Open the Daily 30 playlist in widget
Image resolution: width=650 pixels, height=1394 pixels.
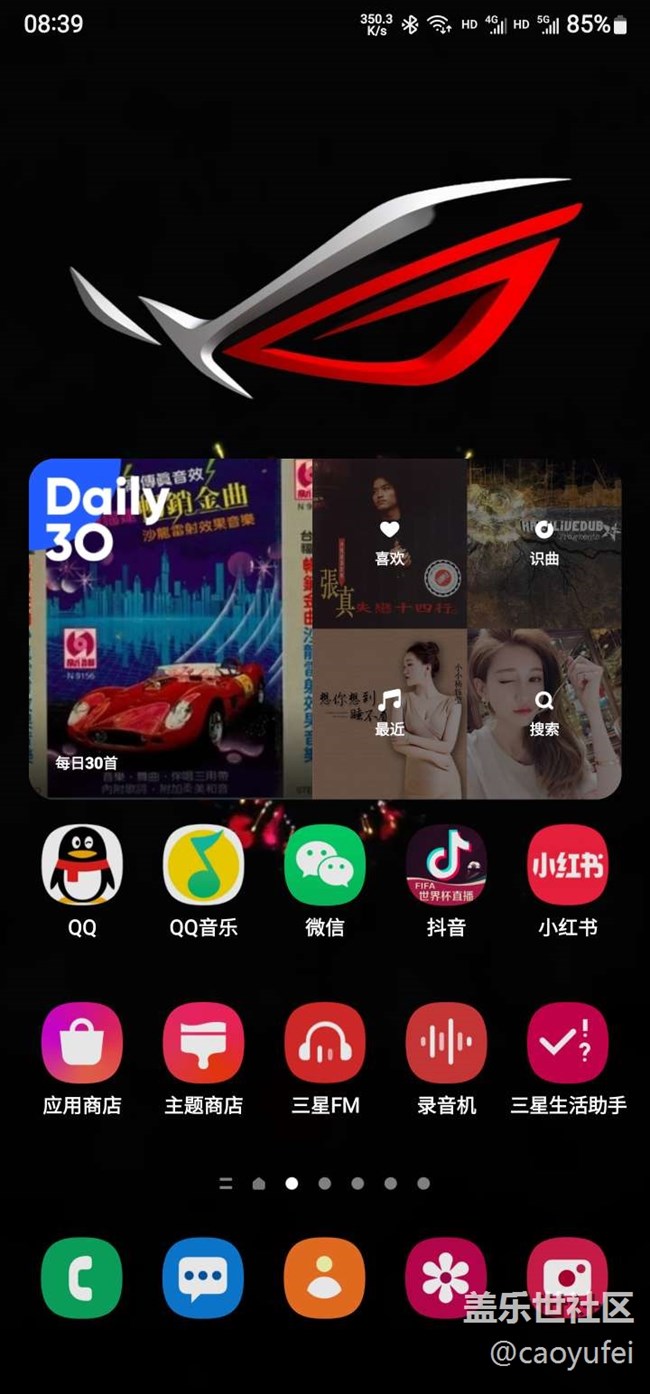(x=170, y=628)
